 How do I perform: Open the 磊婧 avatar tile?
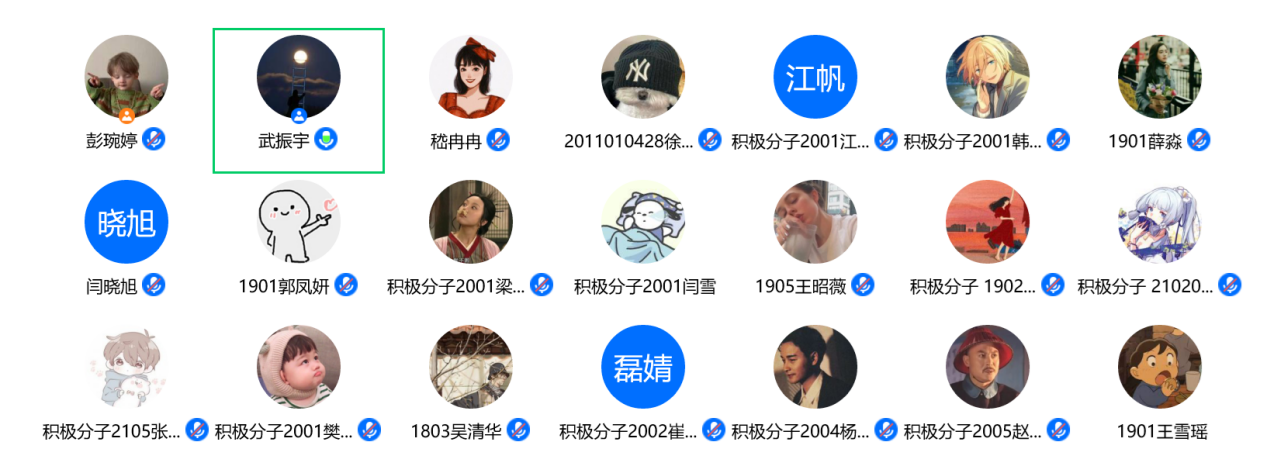tap(643, 367)
